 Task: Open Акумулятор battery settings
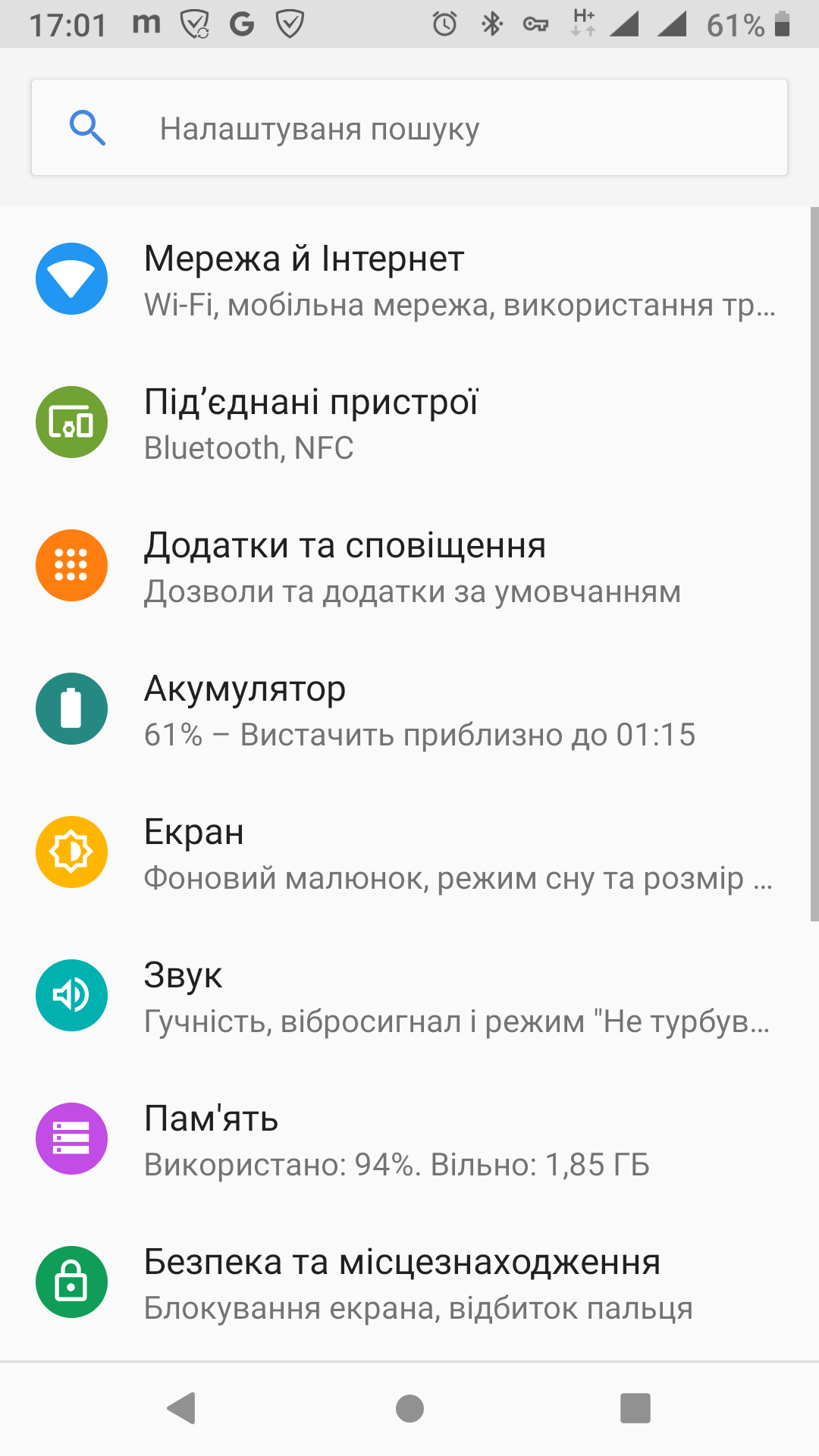[x=409, y=709]
